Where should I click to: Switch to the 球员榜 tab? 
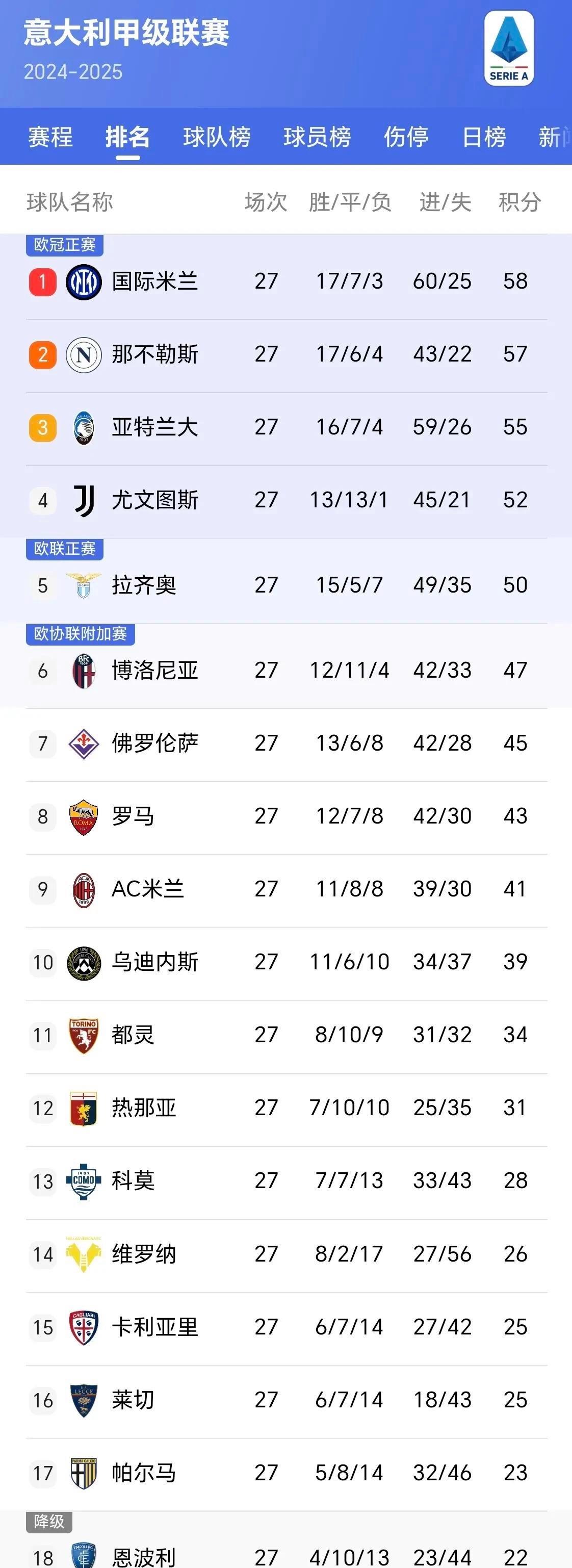coord(317,137)
